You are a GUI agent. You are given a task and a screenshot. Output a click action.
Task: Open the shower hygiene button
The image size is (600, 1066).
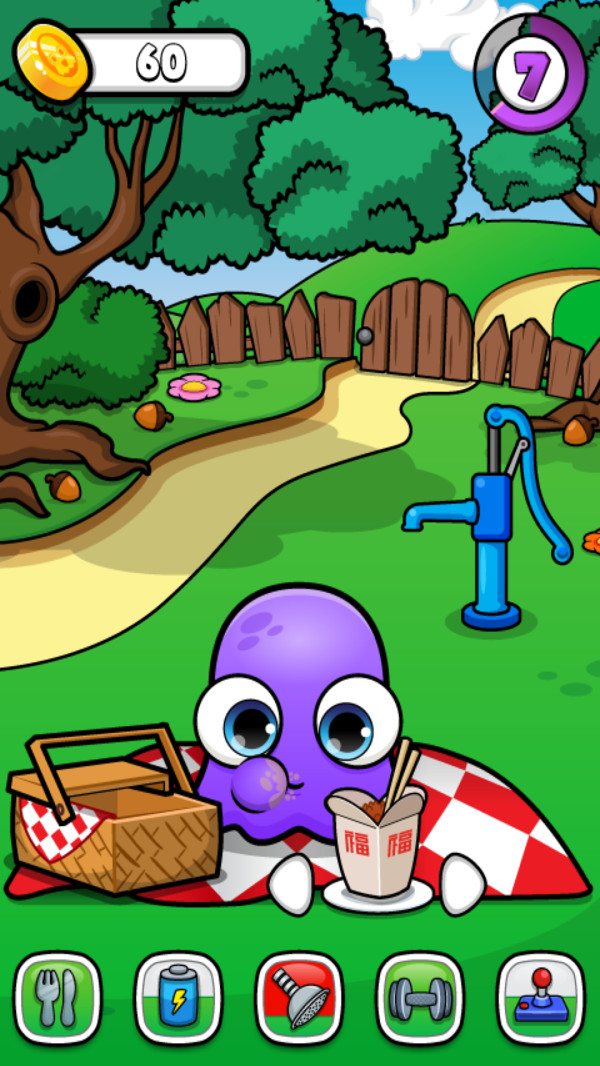click(x=299, y=997)
